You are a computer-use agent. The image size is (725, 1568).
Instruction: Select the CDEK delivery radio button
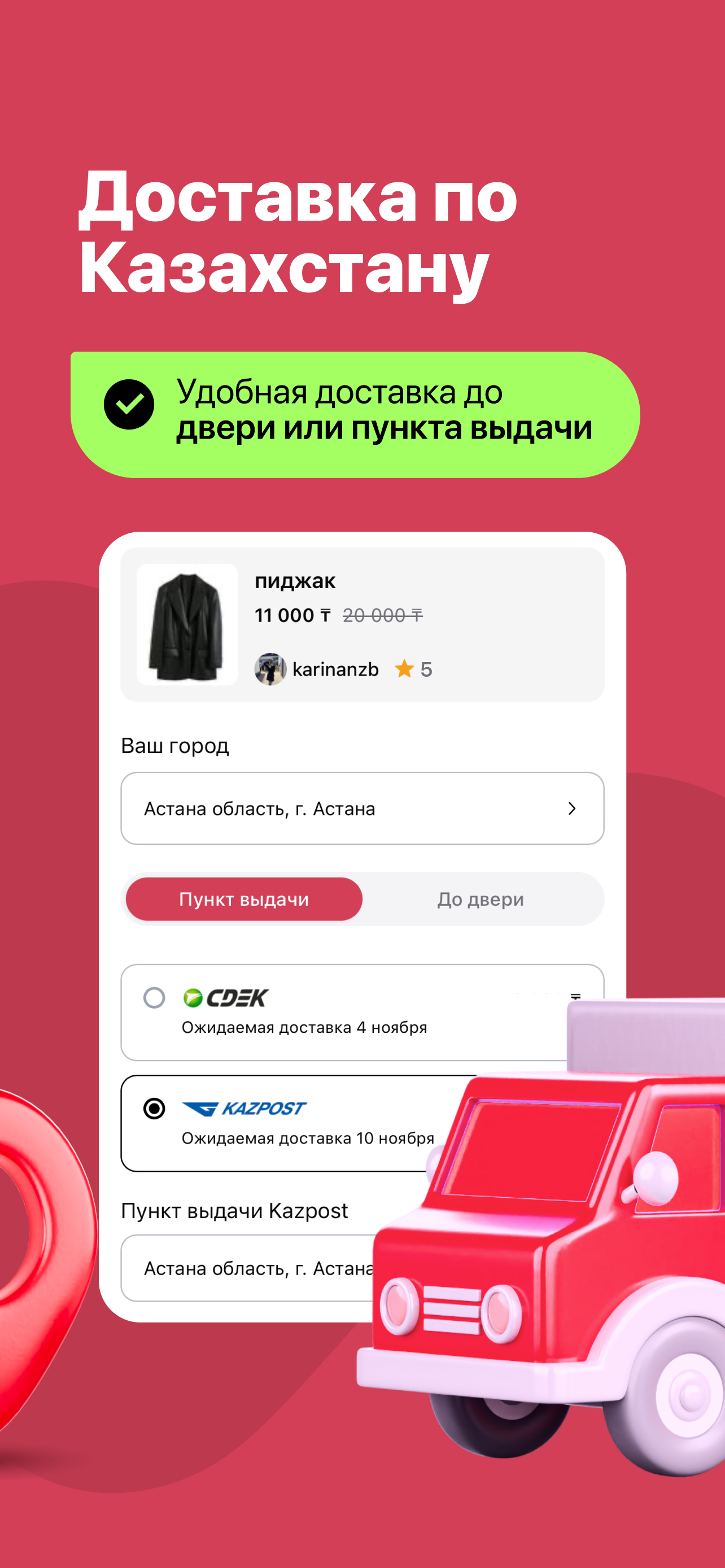(154, 997)
